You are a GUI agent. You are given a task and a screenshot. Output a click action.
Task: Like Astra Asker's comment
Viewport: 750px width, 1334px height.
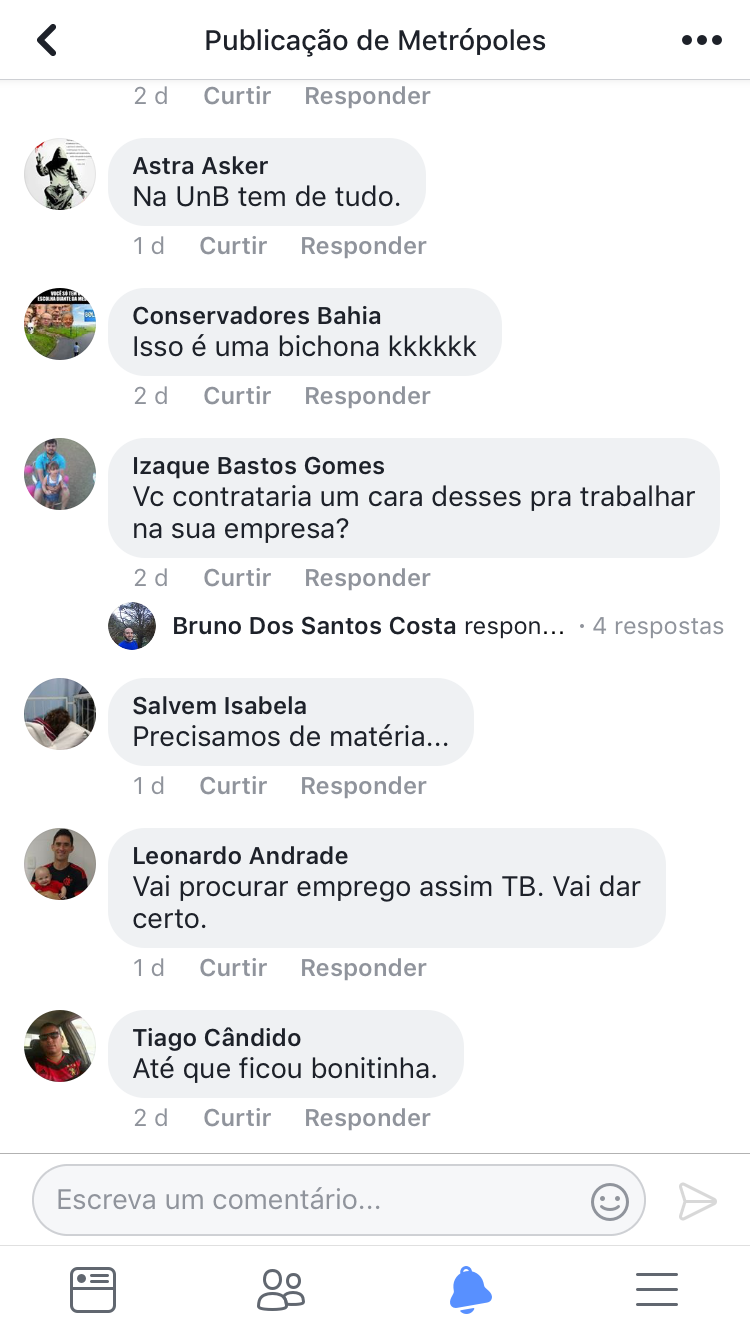tap(233, 246)
